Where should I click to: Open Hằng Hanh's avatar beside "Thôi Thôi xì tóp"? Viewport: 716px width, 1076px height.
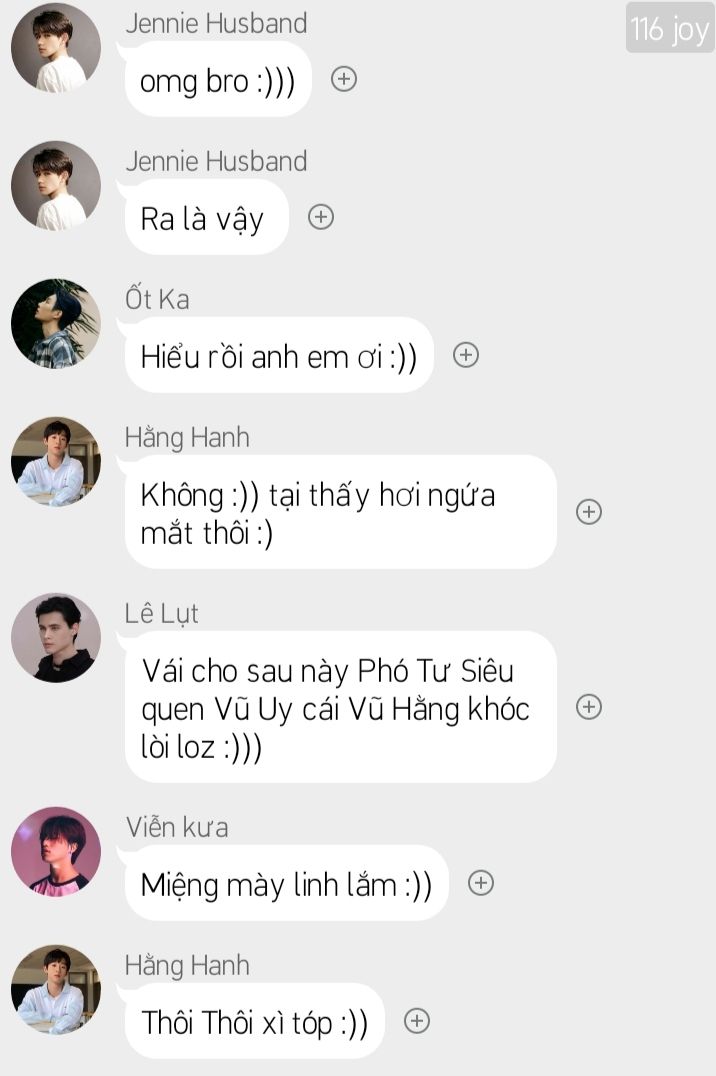[56, 990]
